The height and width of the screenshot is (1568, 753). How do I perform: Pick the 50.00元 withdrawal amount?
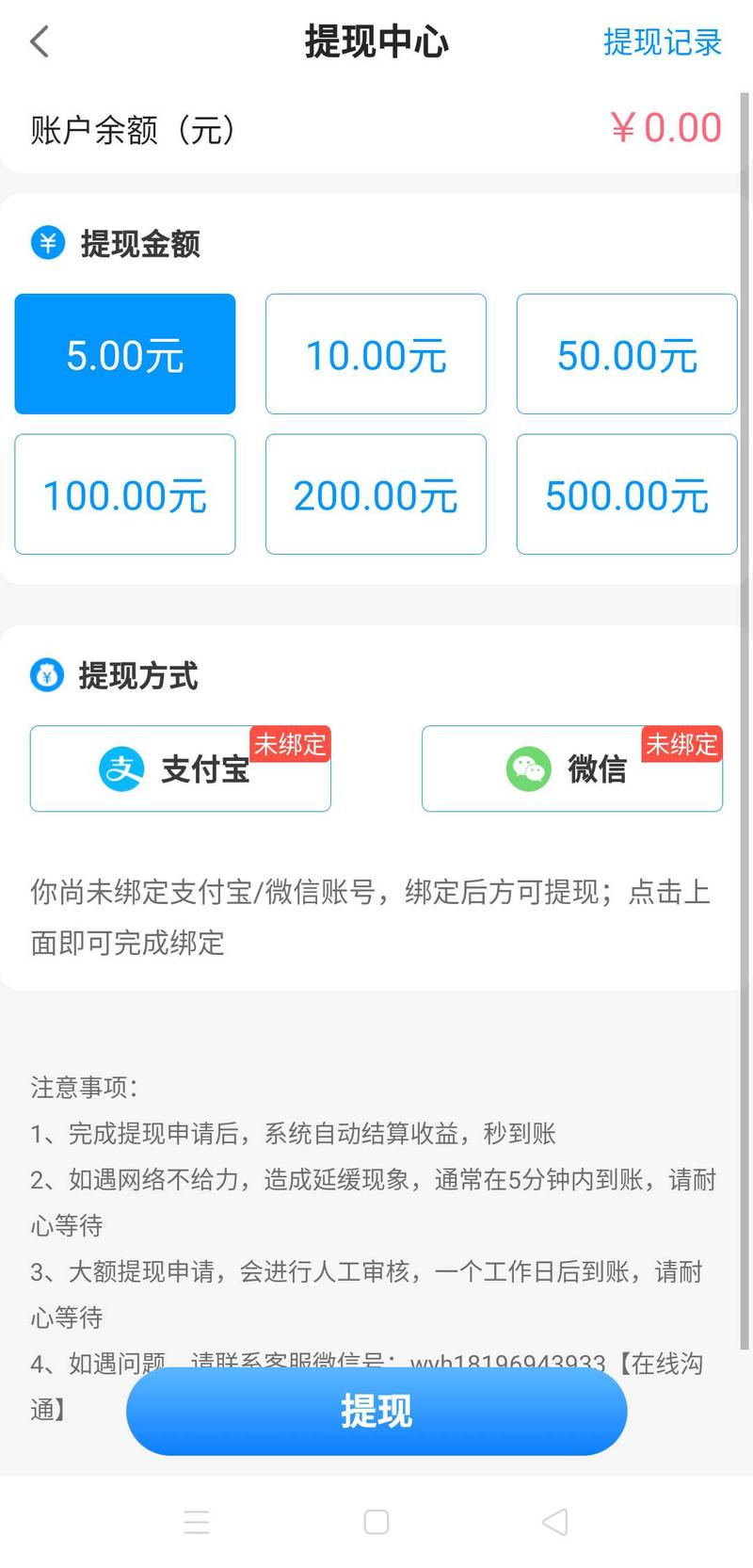click(x=626, y=354)
